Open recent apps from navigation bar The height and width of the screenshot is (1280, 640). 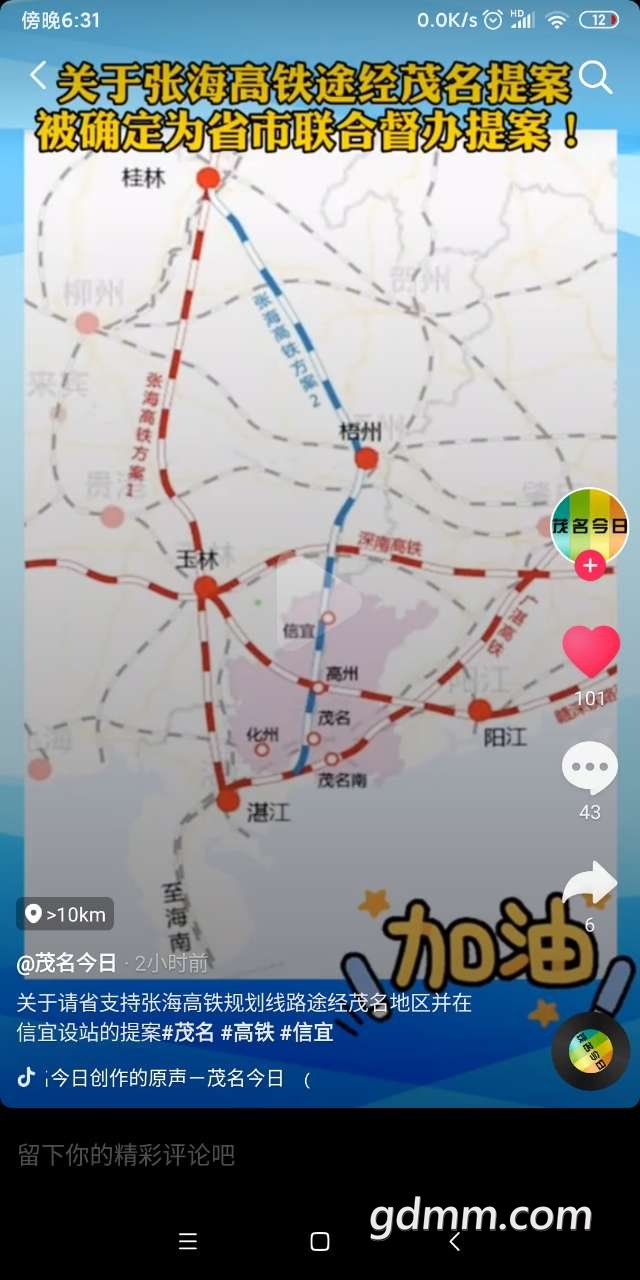tap(188, 1241)
